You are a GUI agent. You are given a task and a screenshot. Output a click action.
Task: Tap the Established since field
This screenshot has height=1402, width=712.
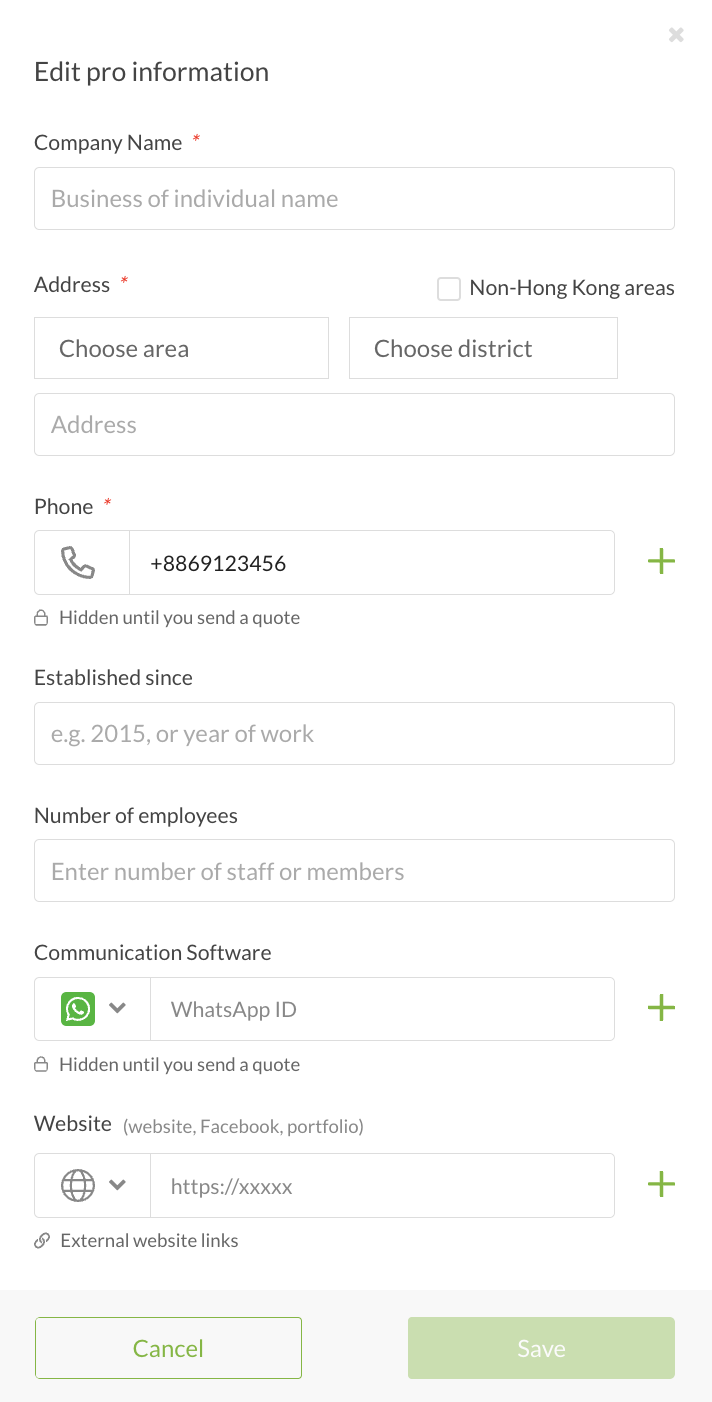pyautogui.click(x=354, y=734)
